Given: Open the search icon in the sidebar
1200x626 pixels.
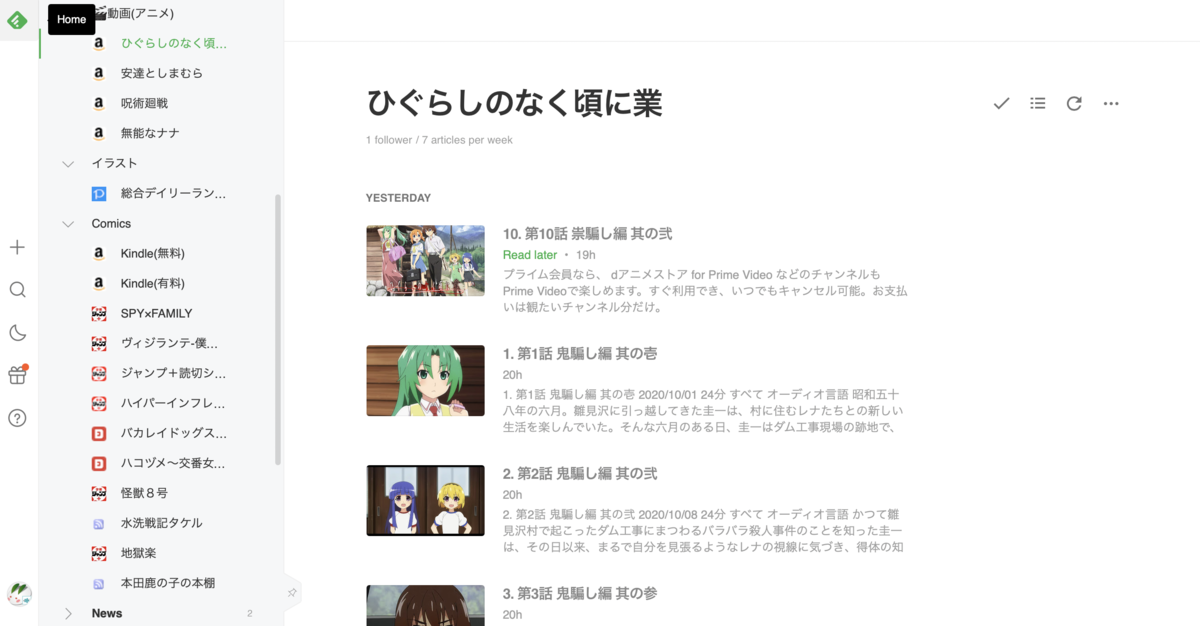Looking at the screenshot, I should pos(17,290).
